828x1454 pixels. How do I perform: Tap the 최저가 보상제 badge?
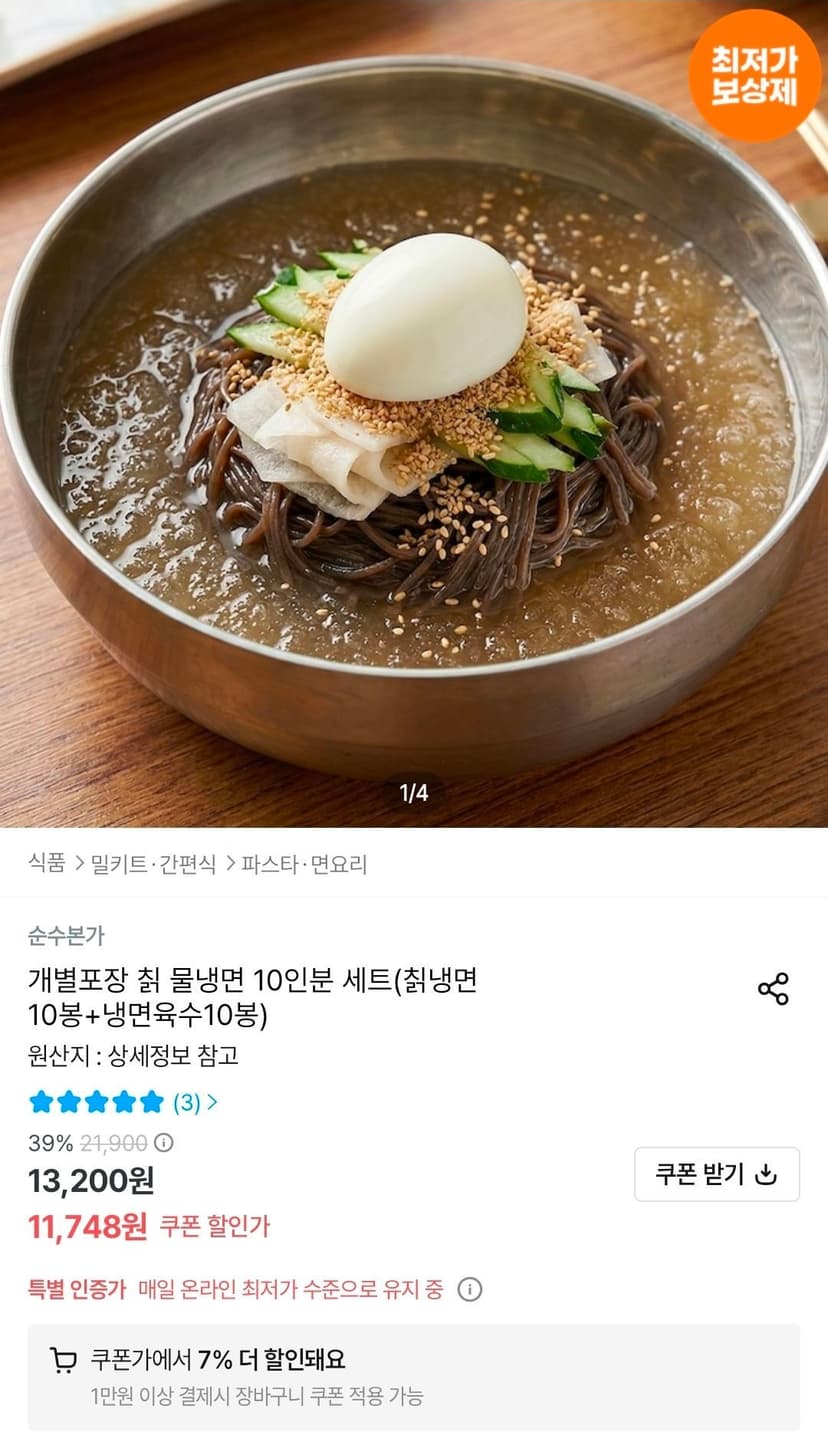[x=754, y=75]
